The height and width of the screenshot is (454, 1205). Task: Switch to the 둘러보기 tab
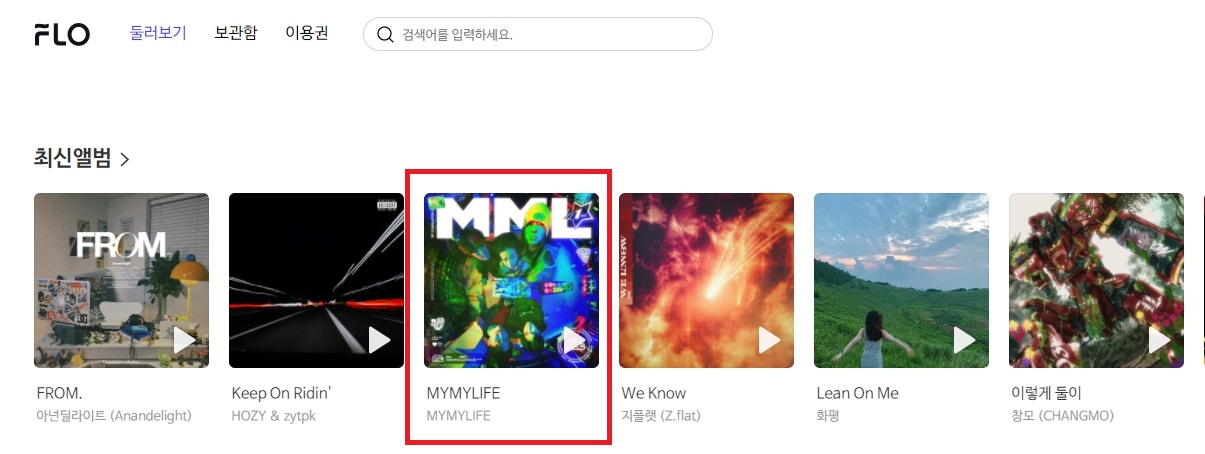point(158,33)
